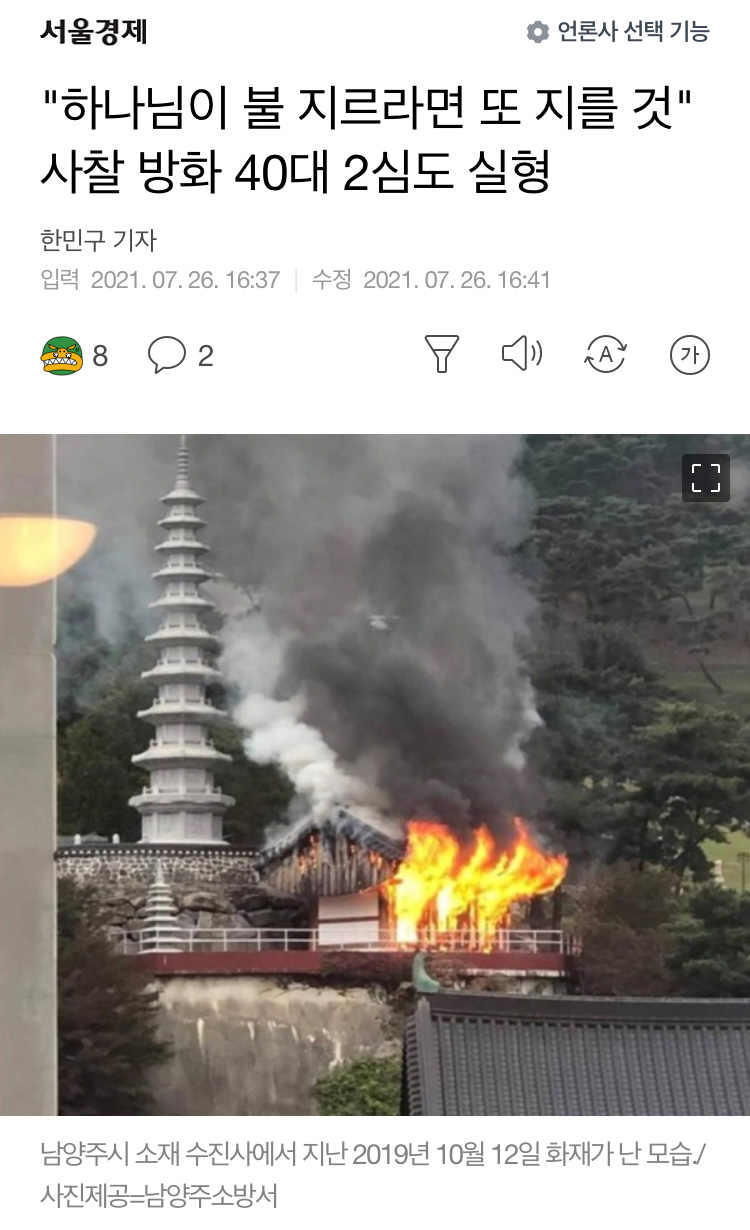Tap the angry reaction emoji
Viewport: 750px width, 1230px height.
pos(62,355)
